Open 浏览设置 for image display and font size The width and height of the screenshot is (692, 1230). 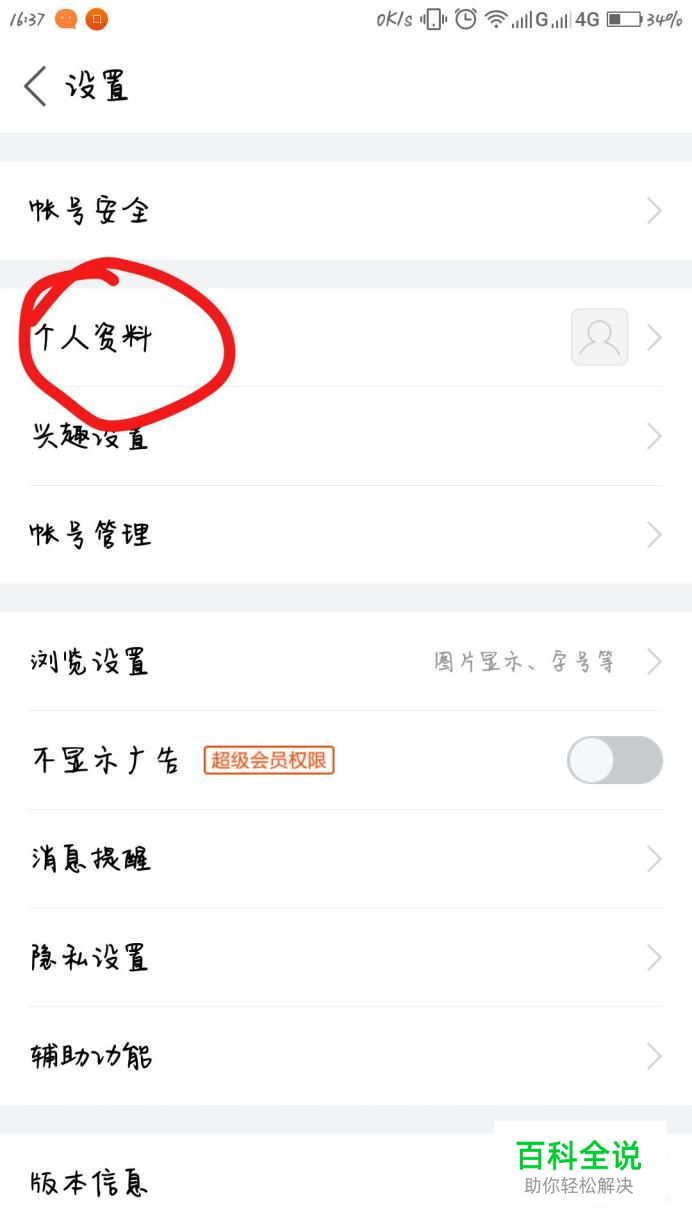(x=346, y=661)
